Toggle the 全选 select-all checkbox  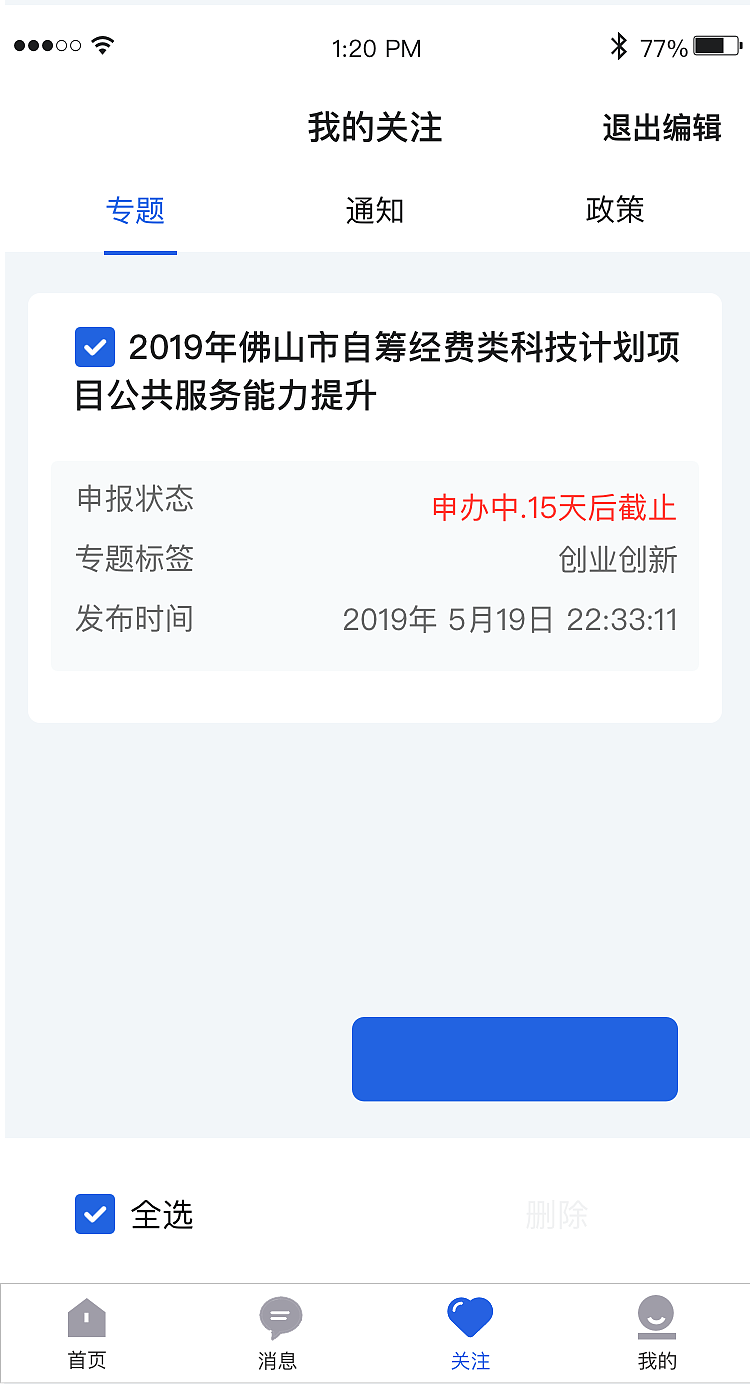click(x=95, y=1215)
